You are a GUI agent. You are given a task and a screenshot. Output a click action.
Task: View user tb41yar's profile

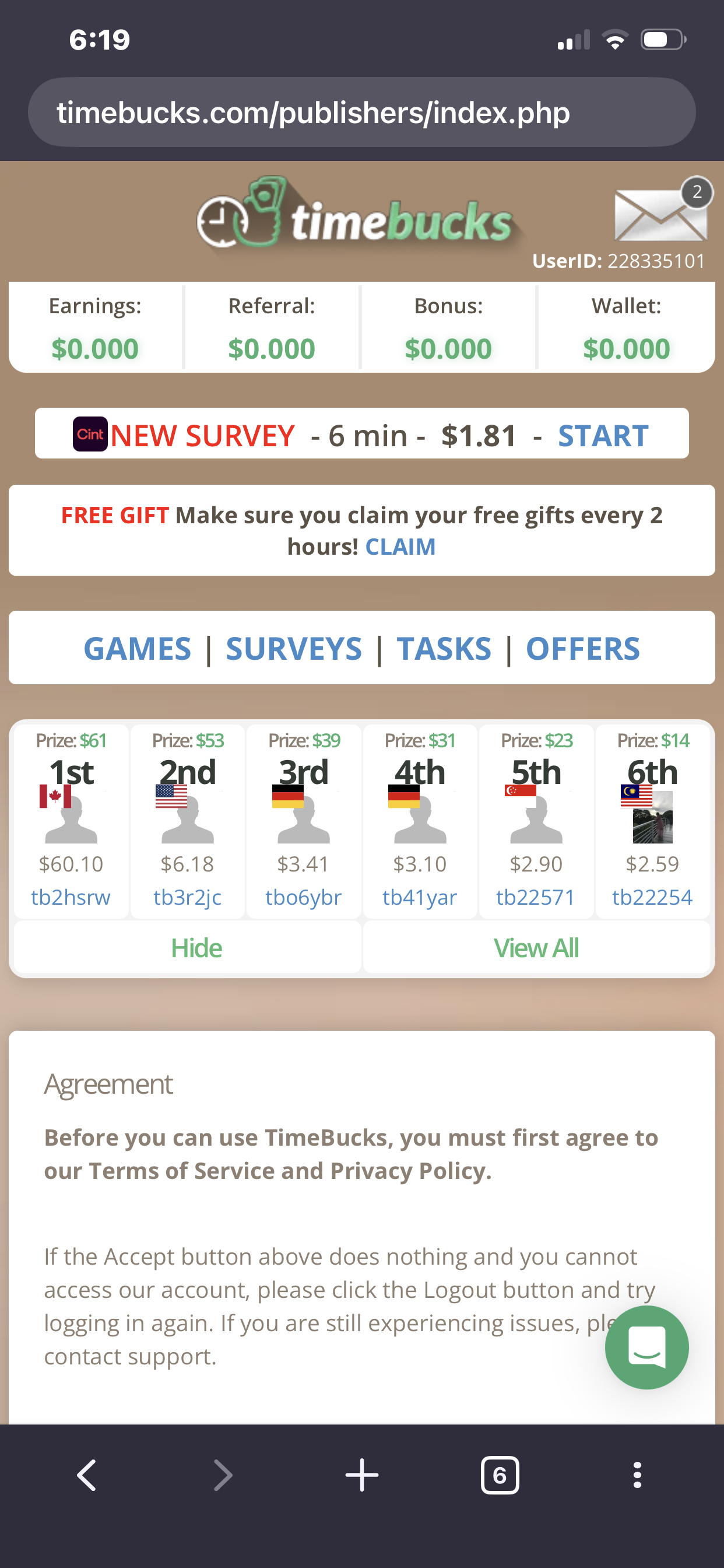click(x=420, y=897)
